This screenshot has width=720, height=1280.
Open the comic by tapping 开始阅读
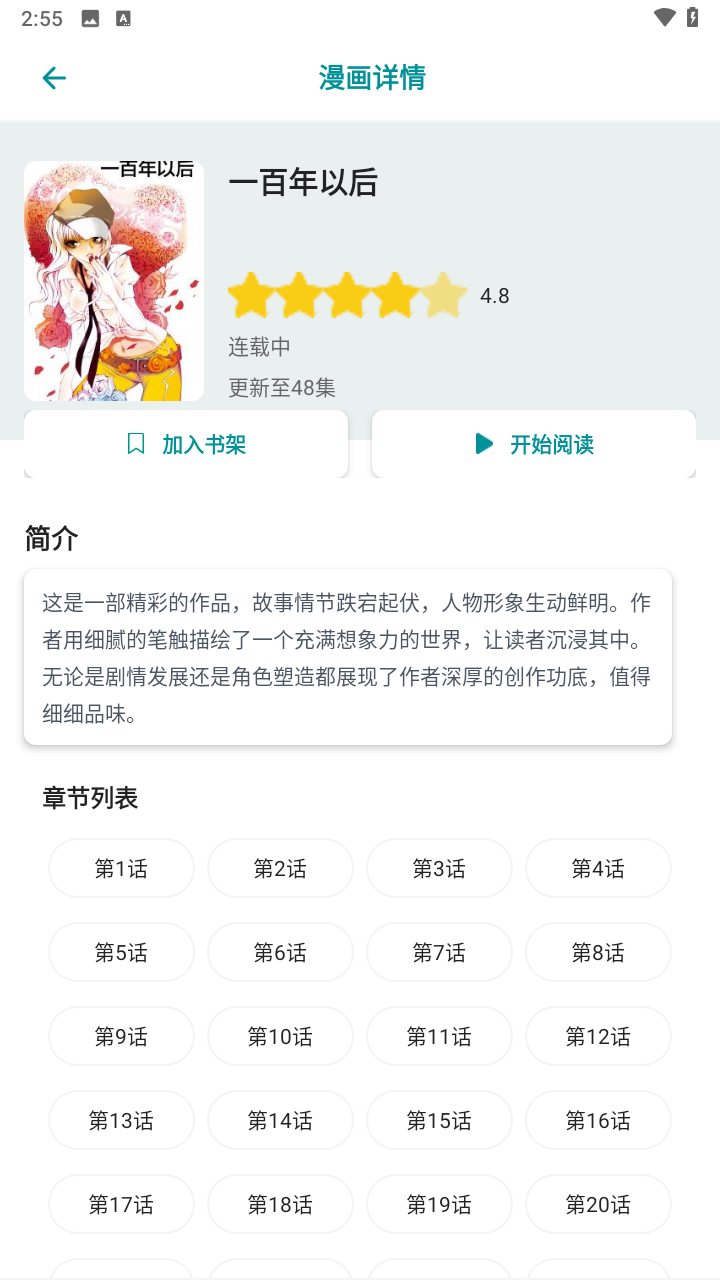pyautogui.click(x=534, y=443)
